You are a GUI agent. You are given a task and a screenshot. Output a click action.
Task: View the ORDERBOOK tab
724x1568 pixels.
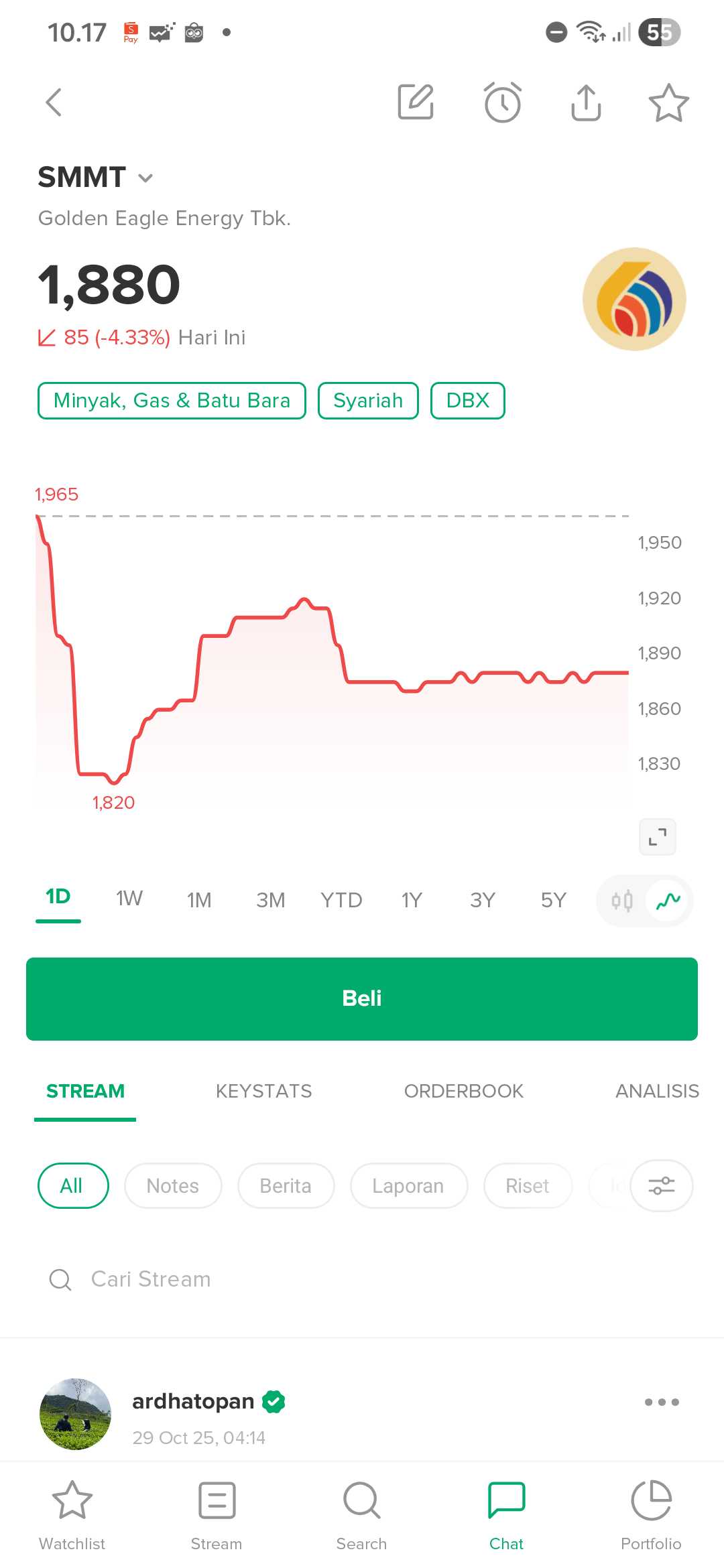click(x=463, y=1091)
